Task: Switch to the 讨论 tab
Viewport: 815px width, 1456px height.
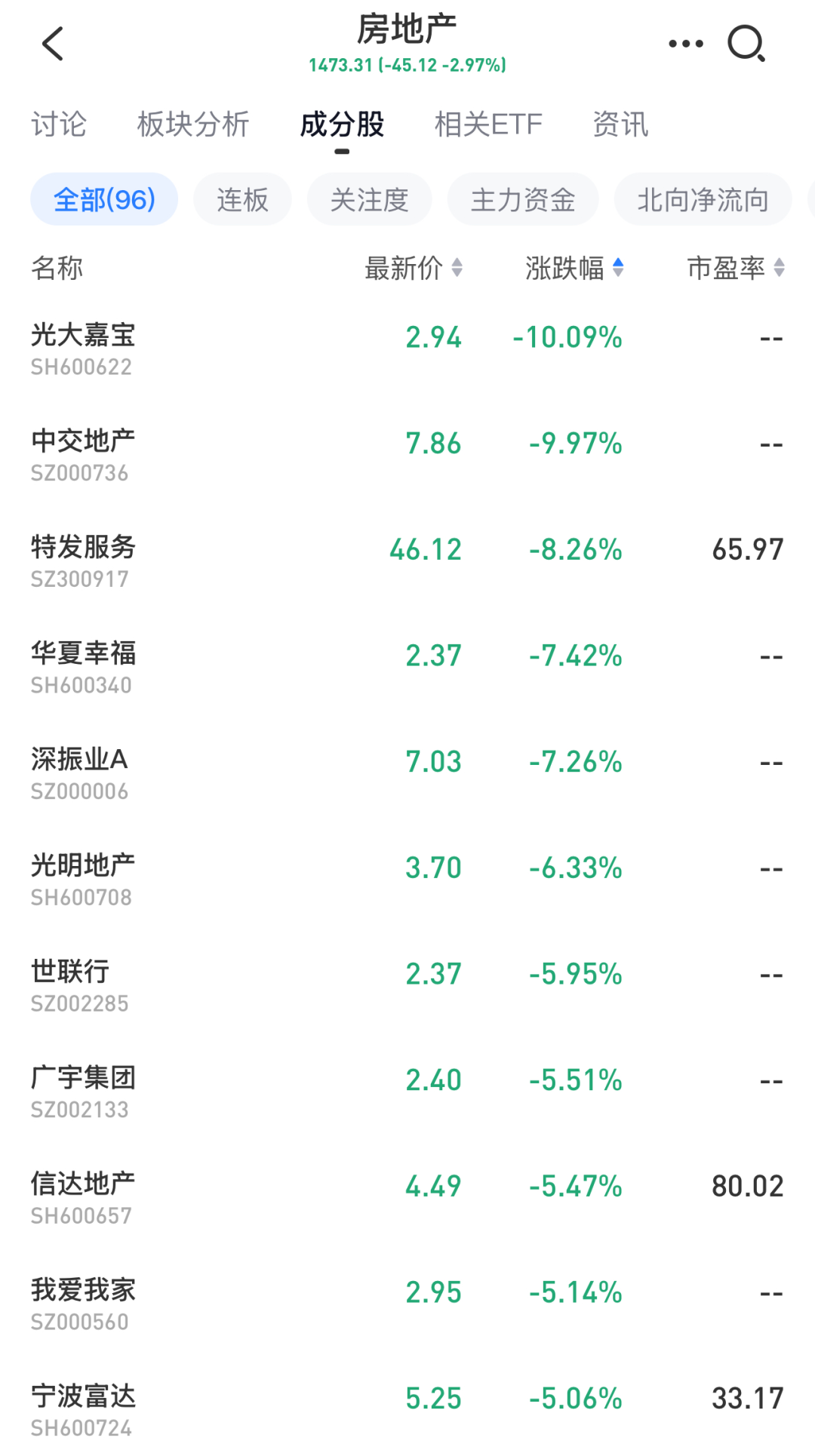Action: coord(59,124)
